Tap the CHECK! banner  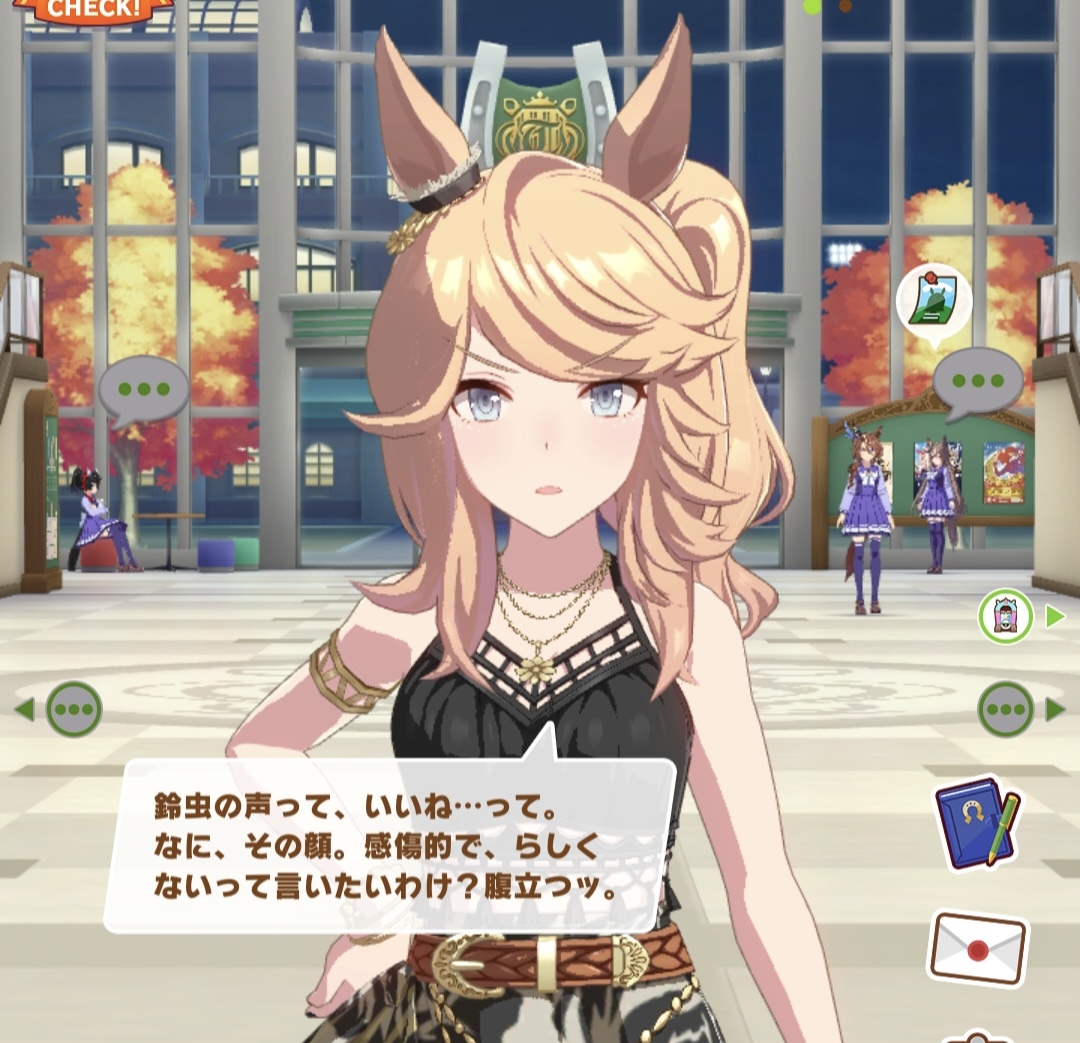click(x=94, y=10)
